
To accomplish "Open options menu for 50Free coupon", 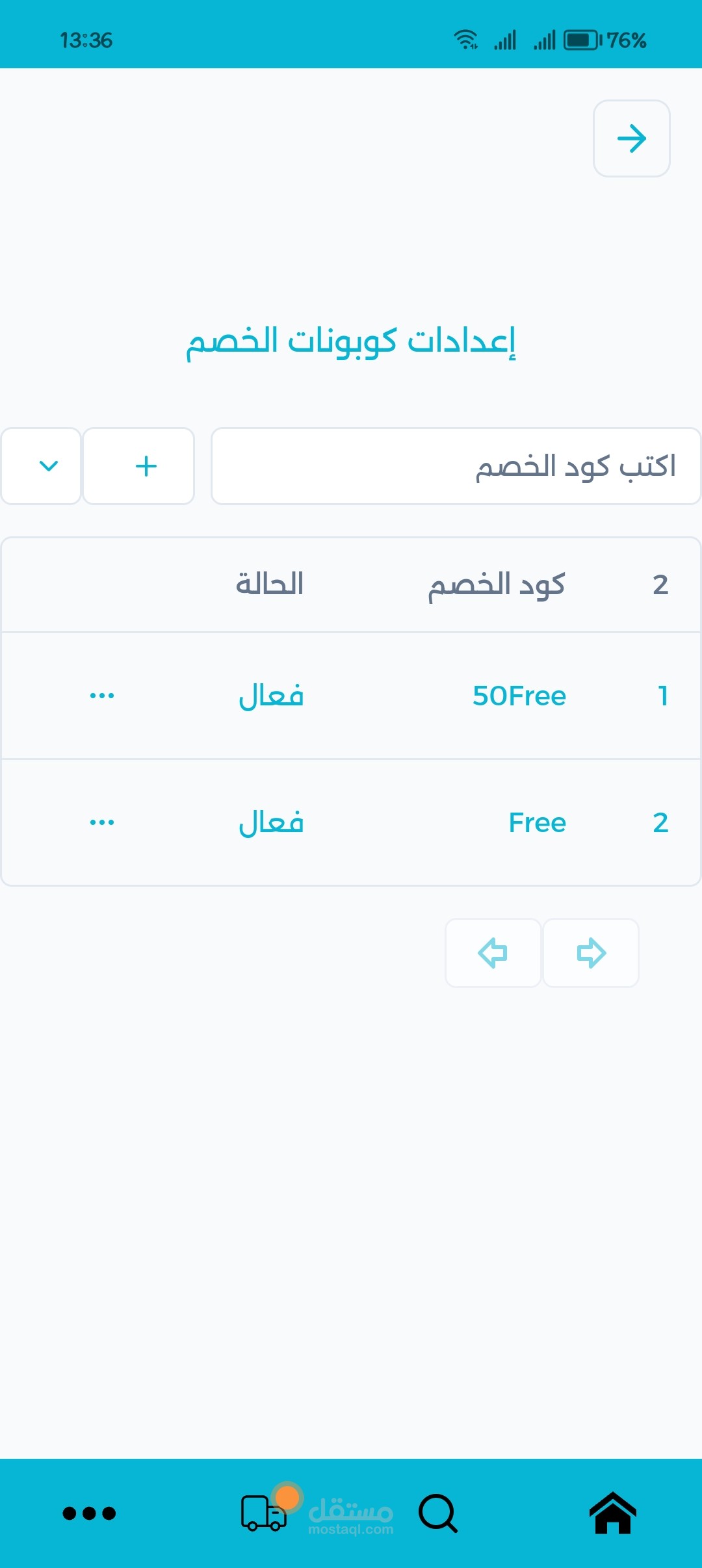I will click(102, 696).
